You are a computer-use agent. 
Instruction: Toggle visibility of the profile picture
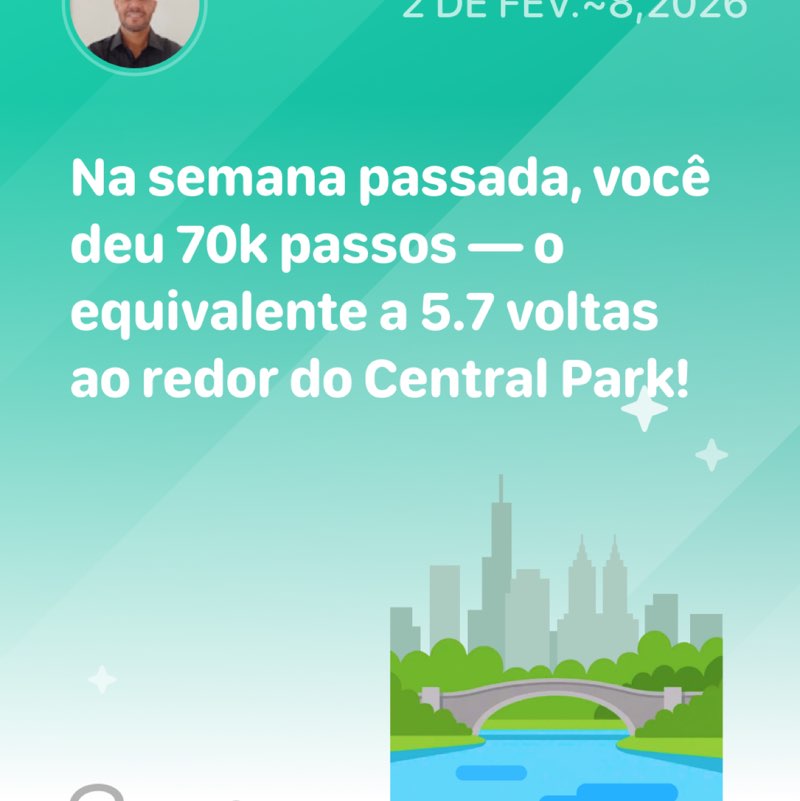pyautogui.click(x=138, y=30)
